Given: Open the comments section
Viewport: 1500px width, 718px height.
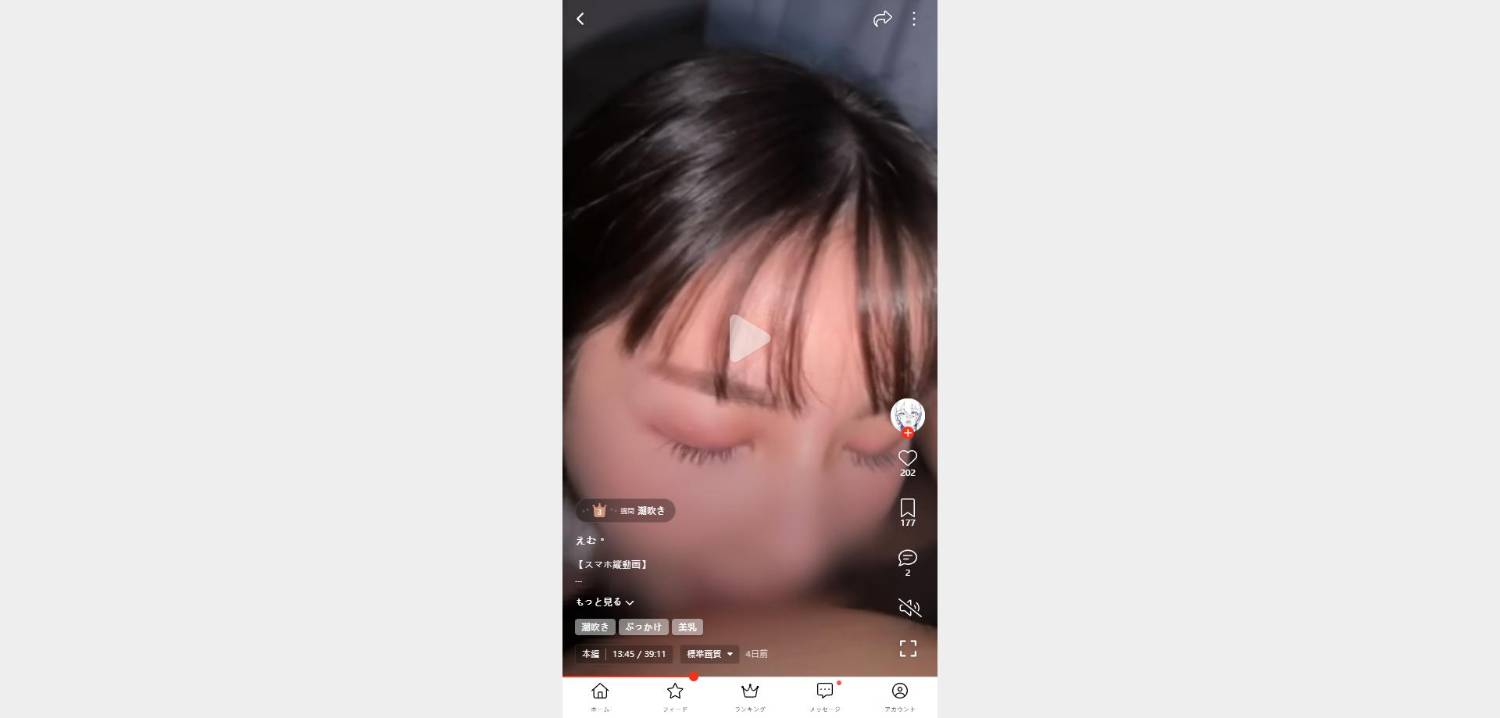Looking at the screenshot, I should click(907, 558).
